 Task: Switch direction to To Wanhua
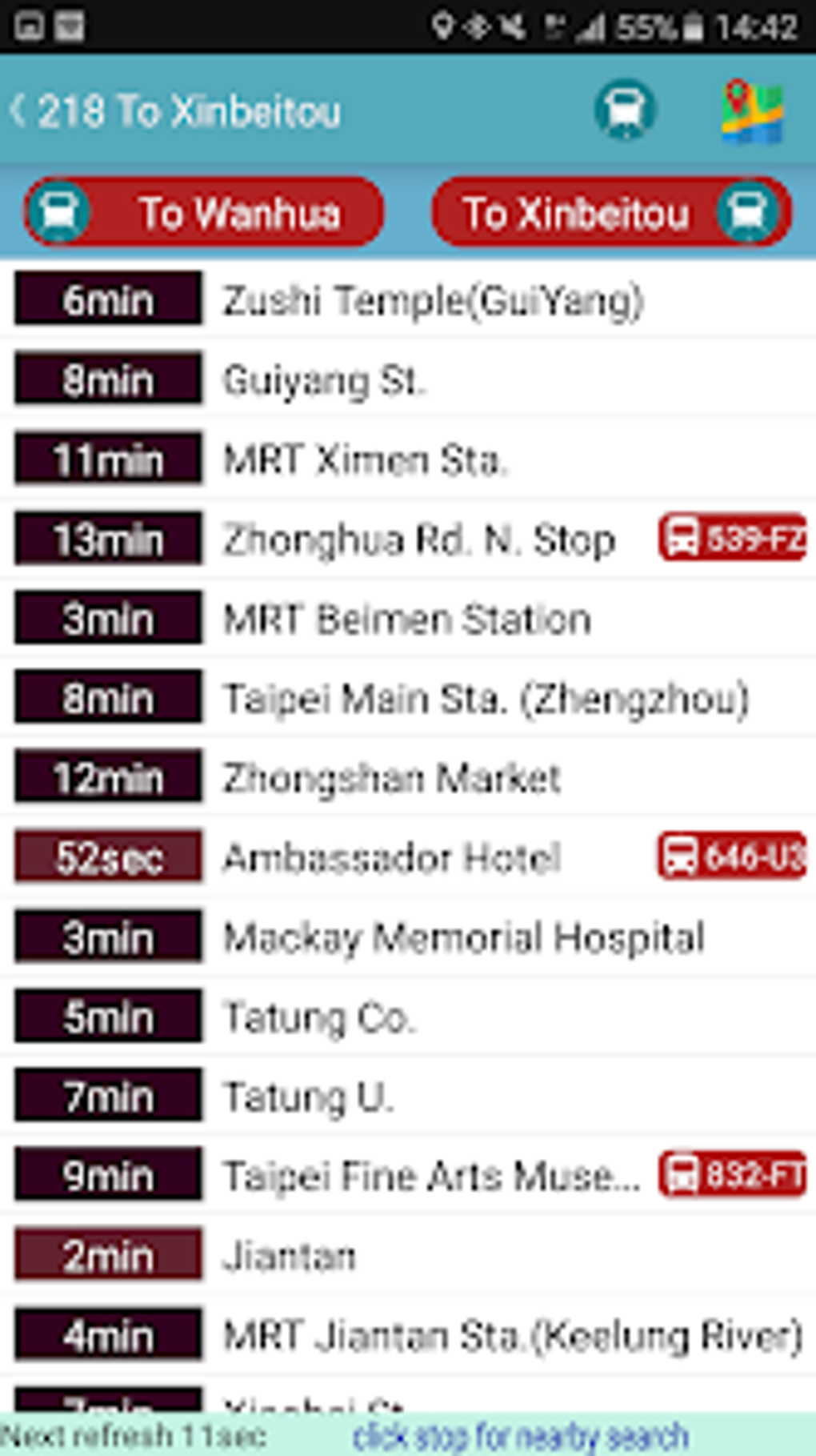pos(204,213)
